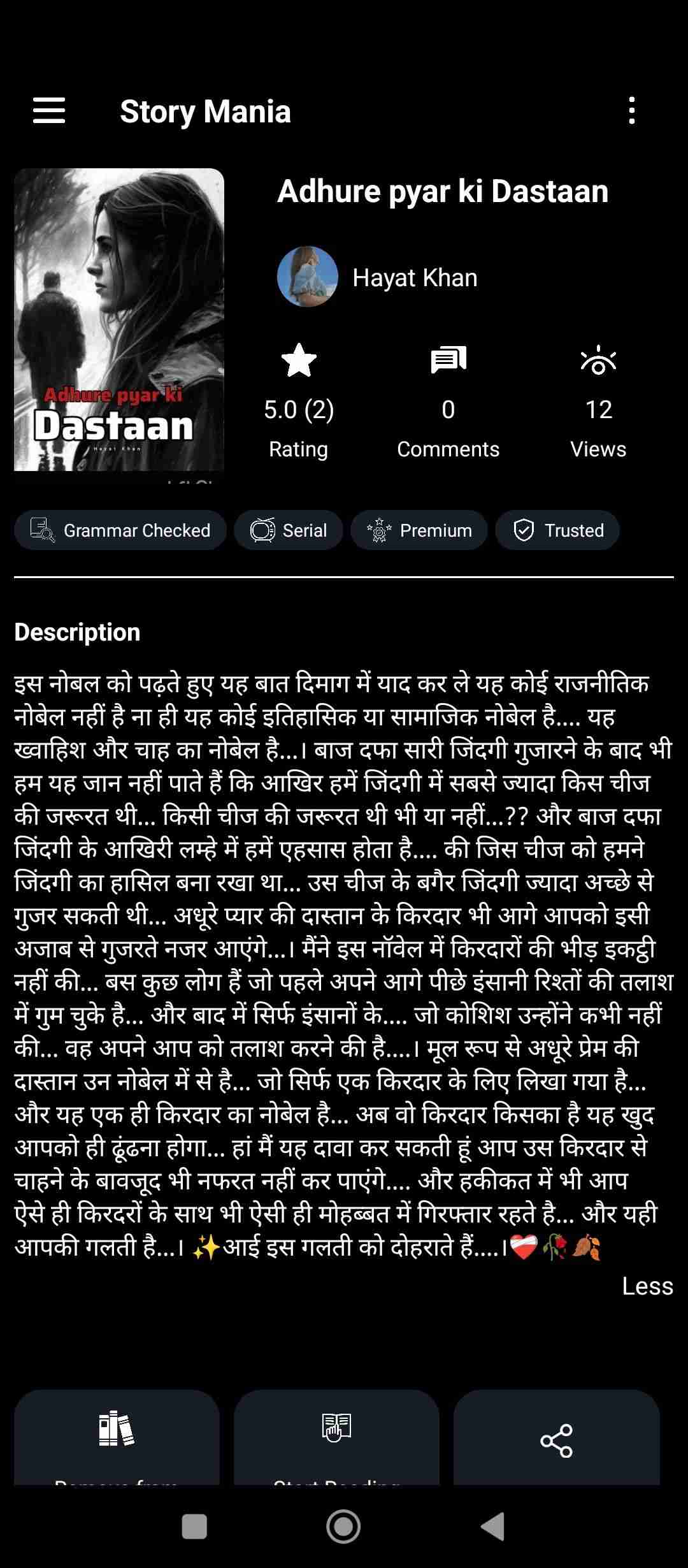Open the hamburger navigation drawer
Image resolution: width=688 pixels, height=1568 pixels.
[49, 110]
